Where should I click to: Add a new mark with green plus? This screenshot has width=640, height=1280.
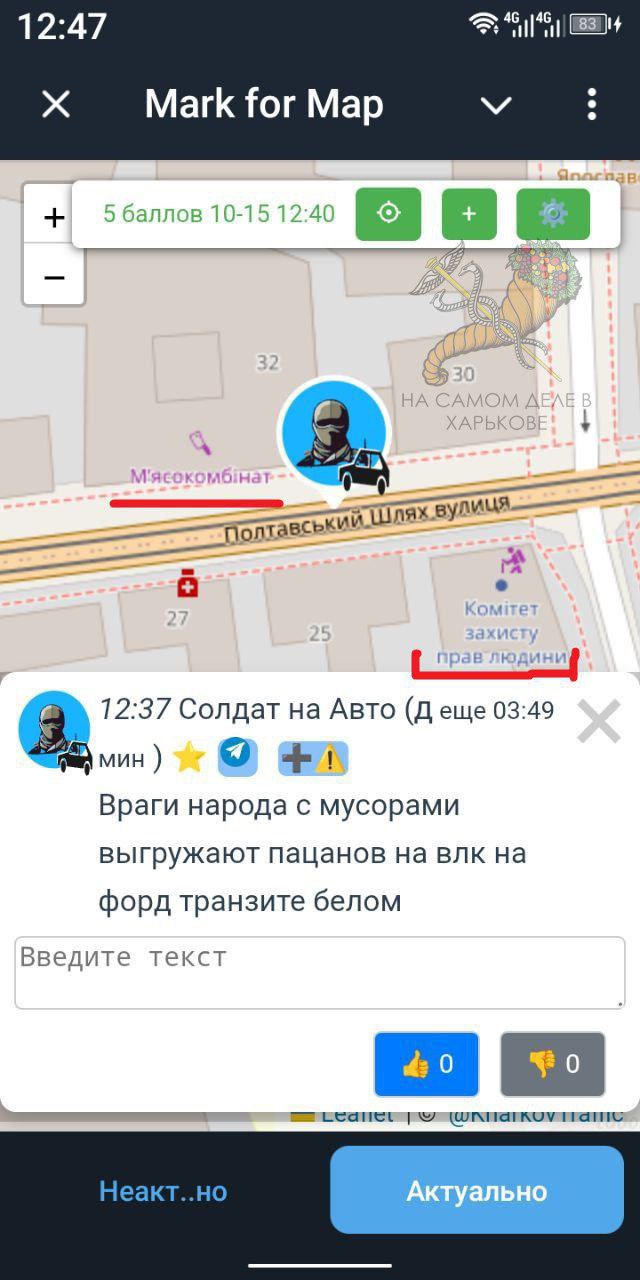(468, 214)
